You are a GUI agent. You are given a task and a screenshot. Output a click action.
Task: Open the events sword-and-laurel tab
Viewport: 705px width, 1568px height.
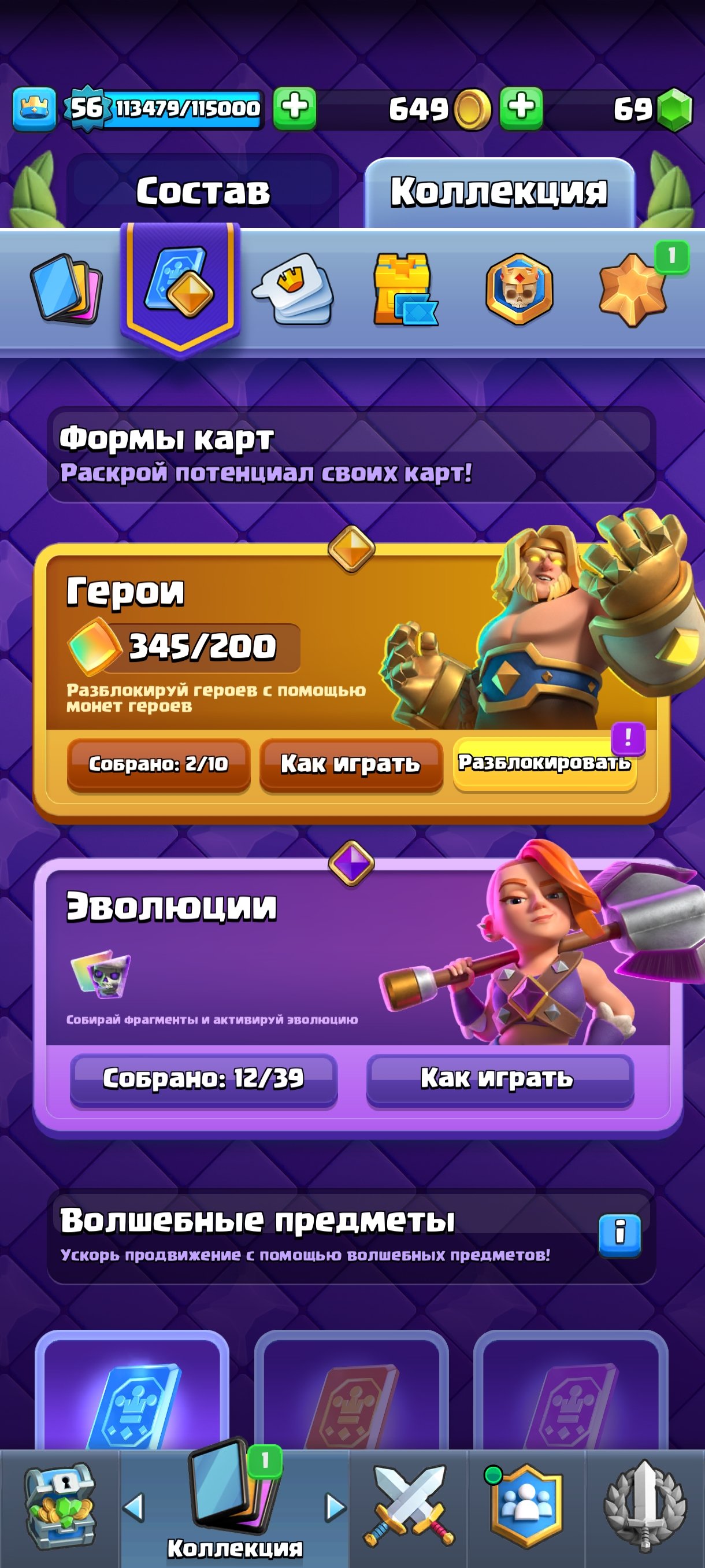(x=645, y=1507)
